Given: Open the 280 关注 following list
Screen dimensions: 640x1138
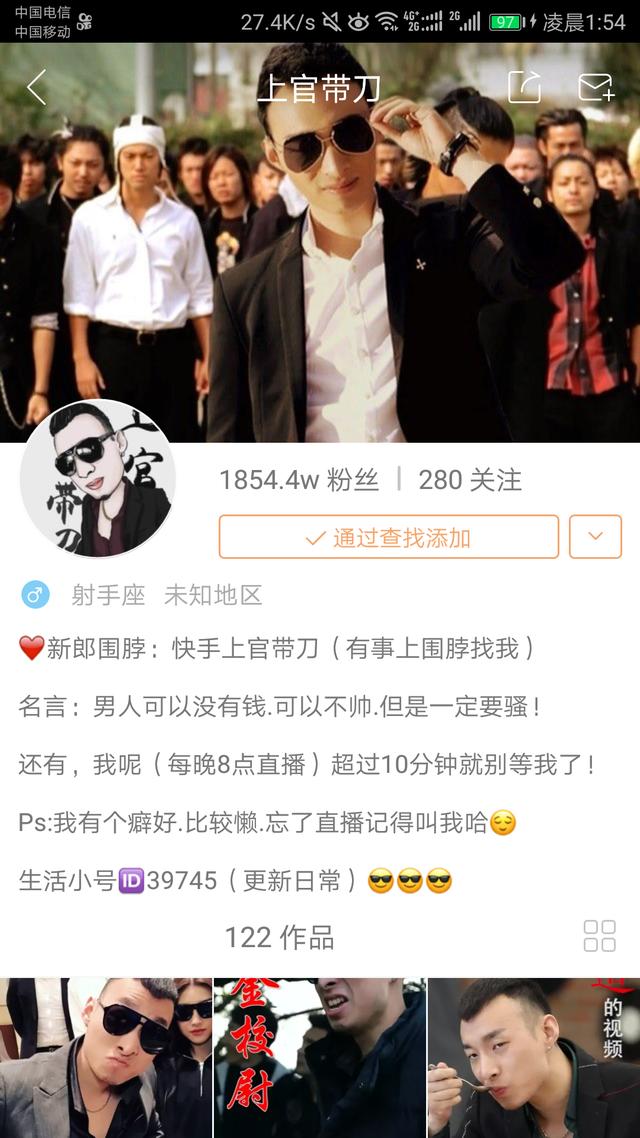Looking at the screenshot, I should coord(470,480).
